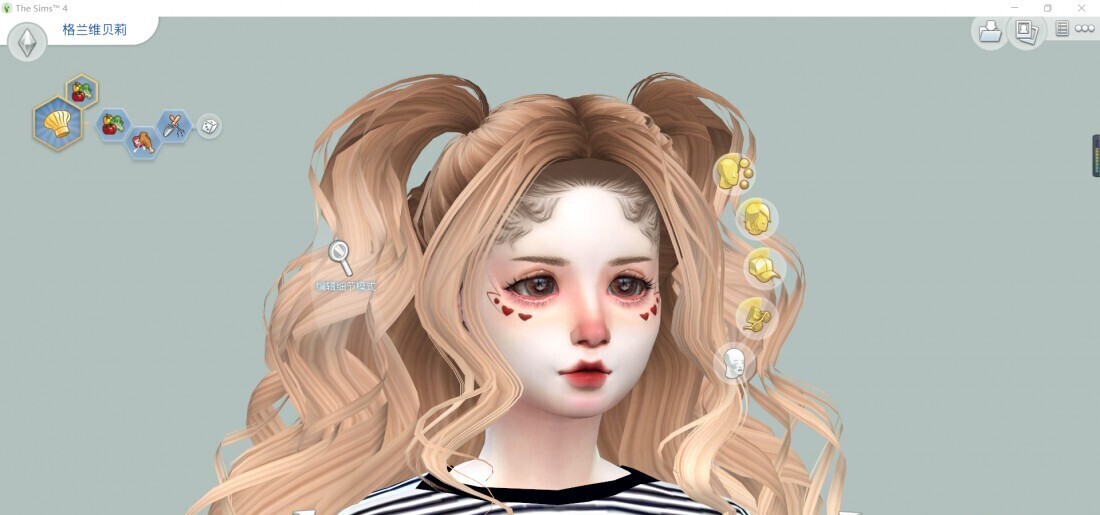The width and height of the screenshot is (1100, 515).
Task: Edit the Sim name 格兰维贝莉
Action: click(x=95, y=30)
